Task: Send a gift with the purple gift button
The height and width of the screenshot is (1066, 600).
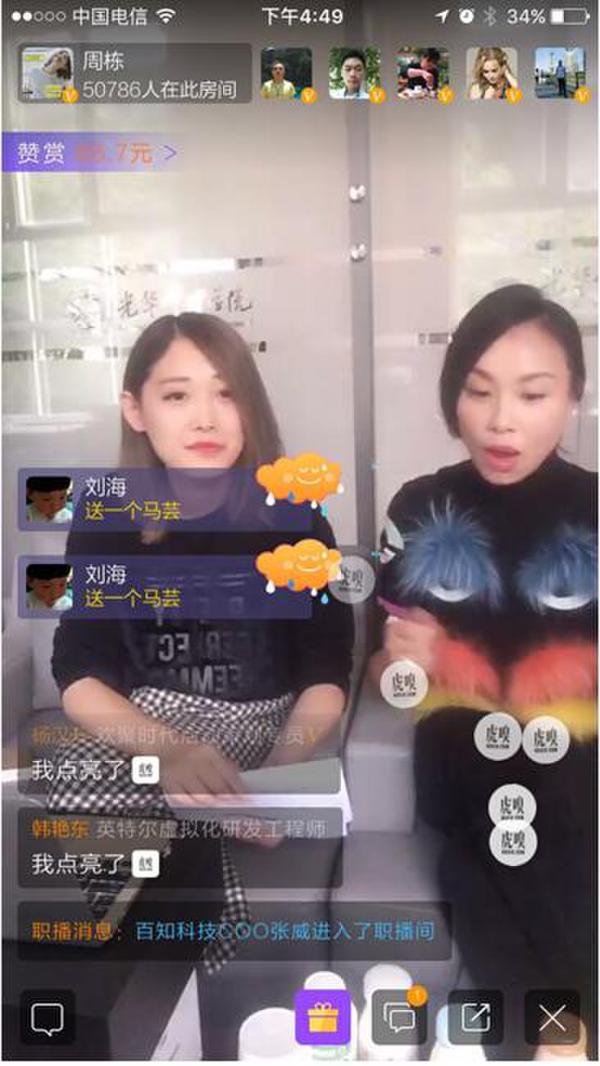Action: 322,1018
